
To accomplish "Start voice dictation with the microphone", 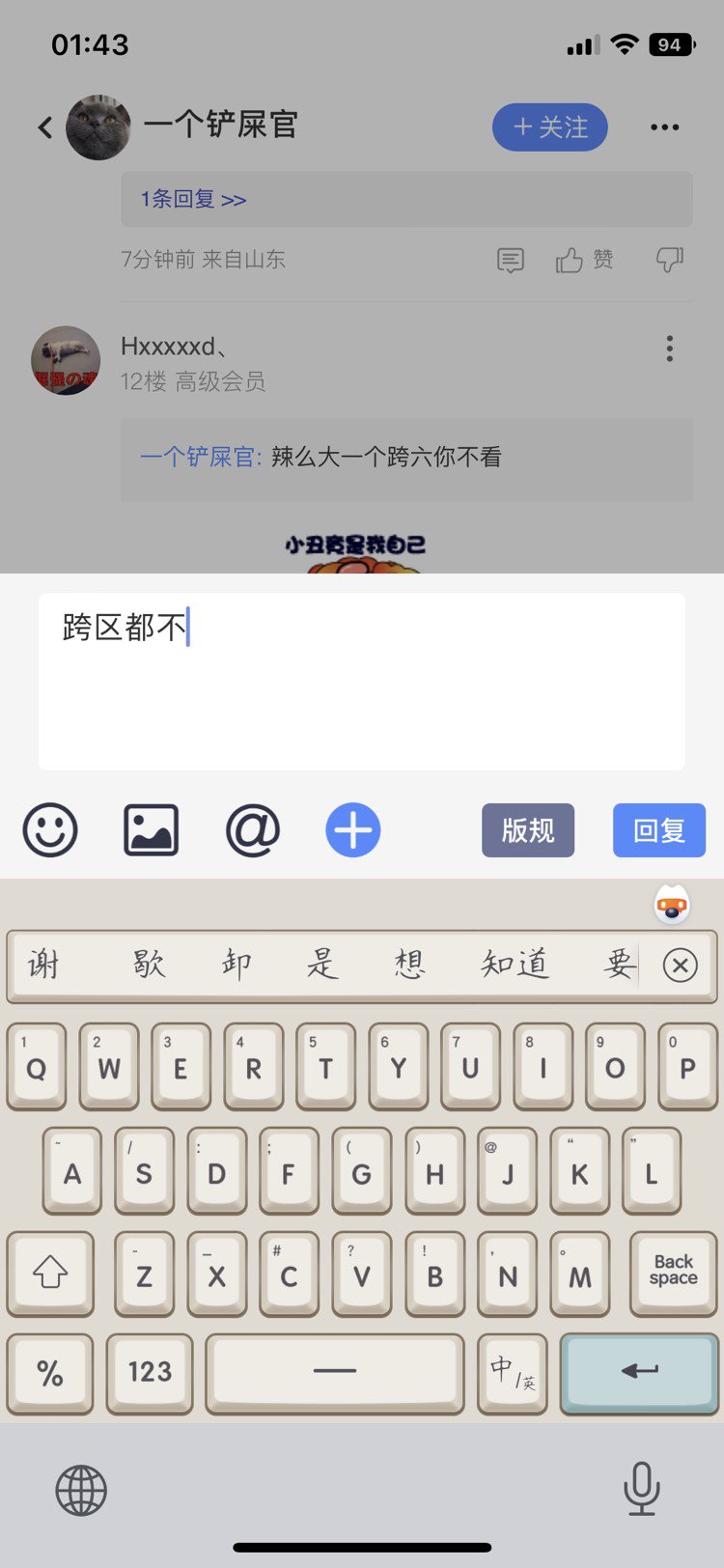I will pyautogui.click(x=641, y=1490).
